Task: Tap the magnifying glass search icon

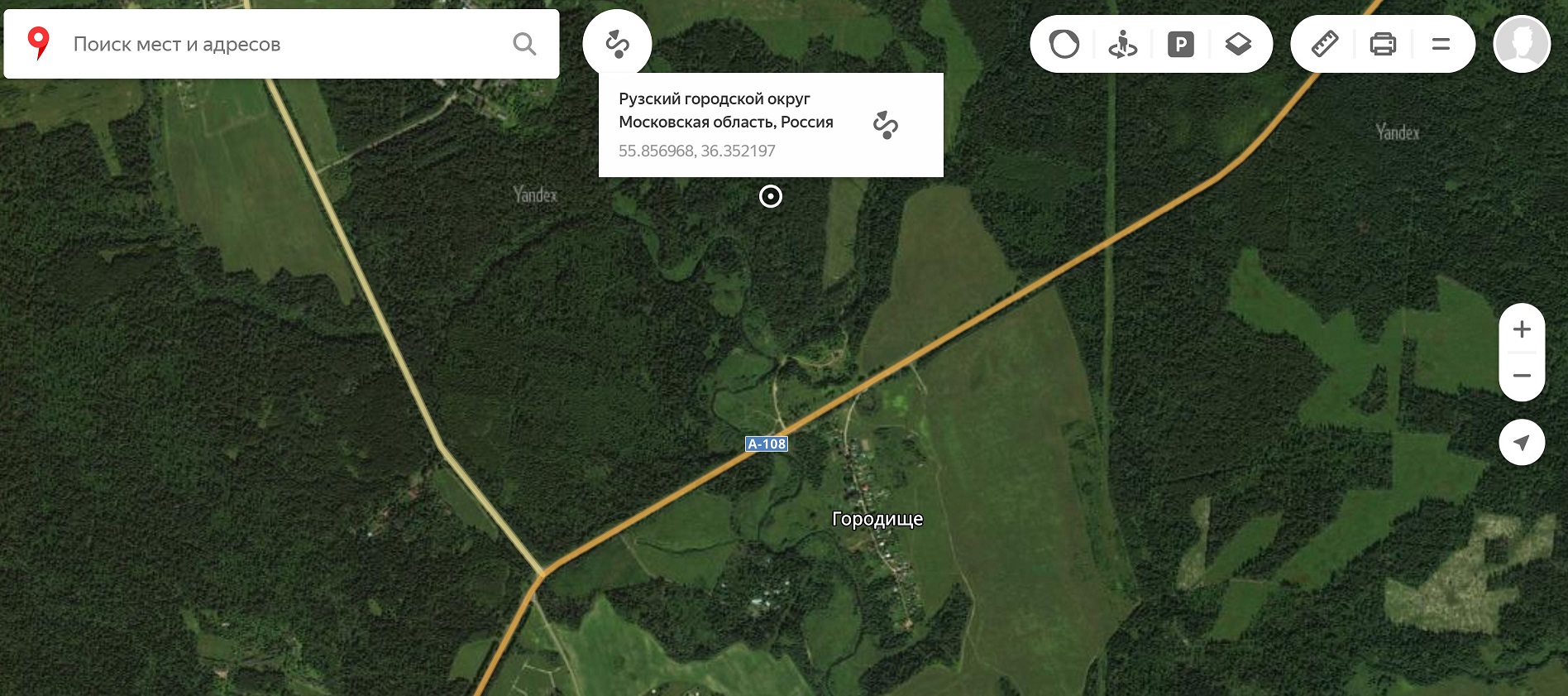Action: 524,44
